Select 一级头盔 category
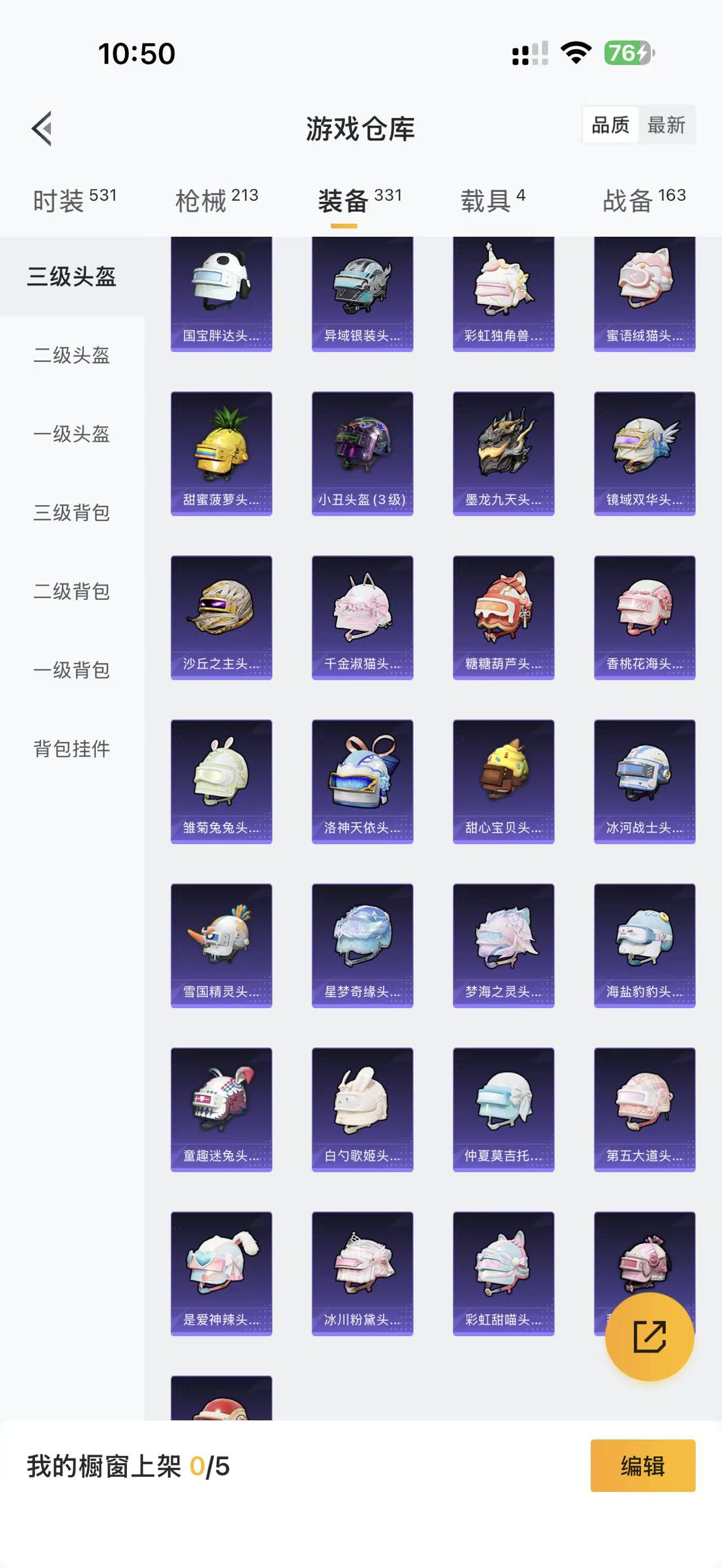The image size is (722, 1568). (72, 434)
